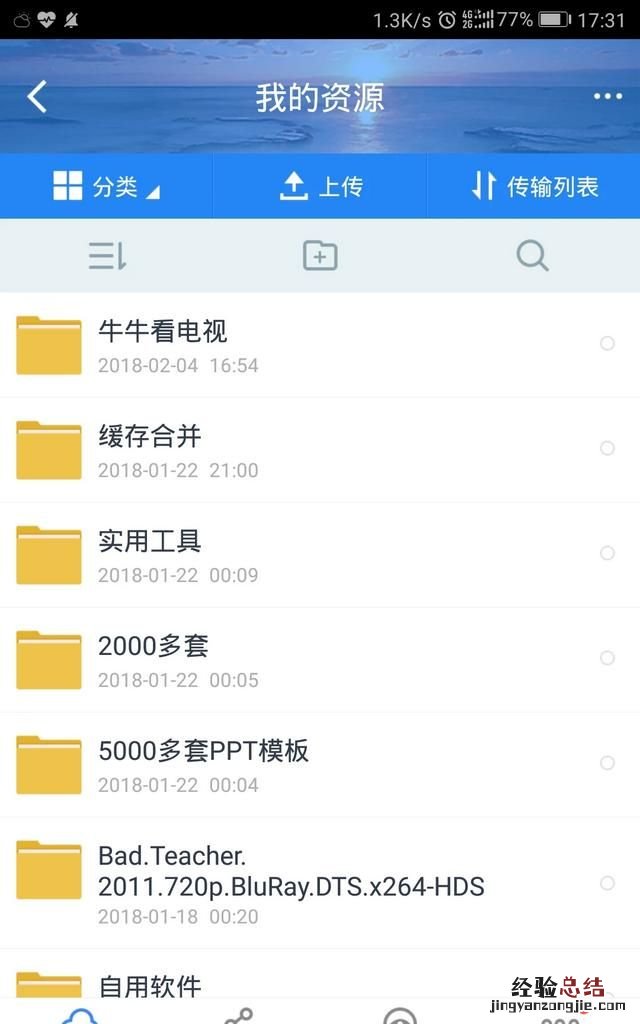This screenshot has width=640, height=1024.
Task: Select the 2000多套 folder circle
Action: pyautogui.click(x=607, y=658)
